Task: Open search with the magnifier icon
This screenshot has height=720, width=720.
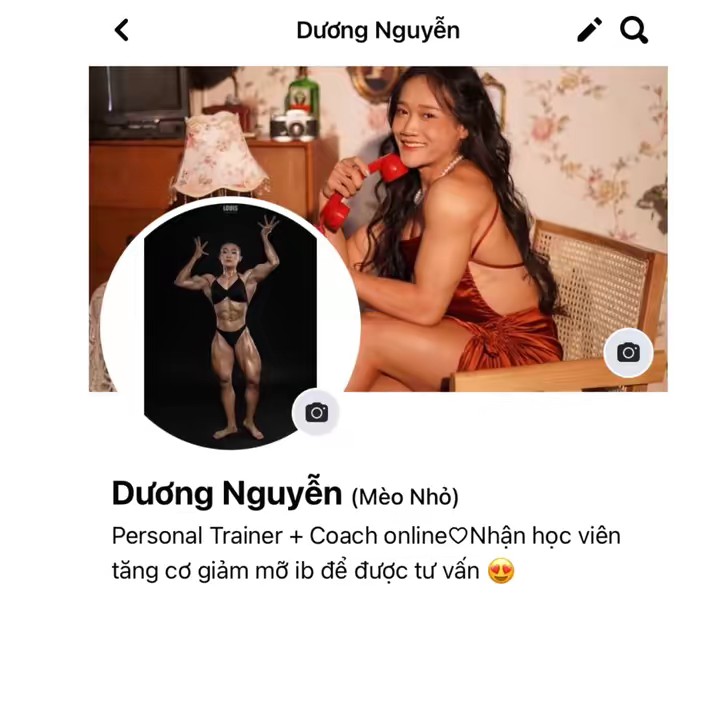Action: pos(634,30)
